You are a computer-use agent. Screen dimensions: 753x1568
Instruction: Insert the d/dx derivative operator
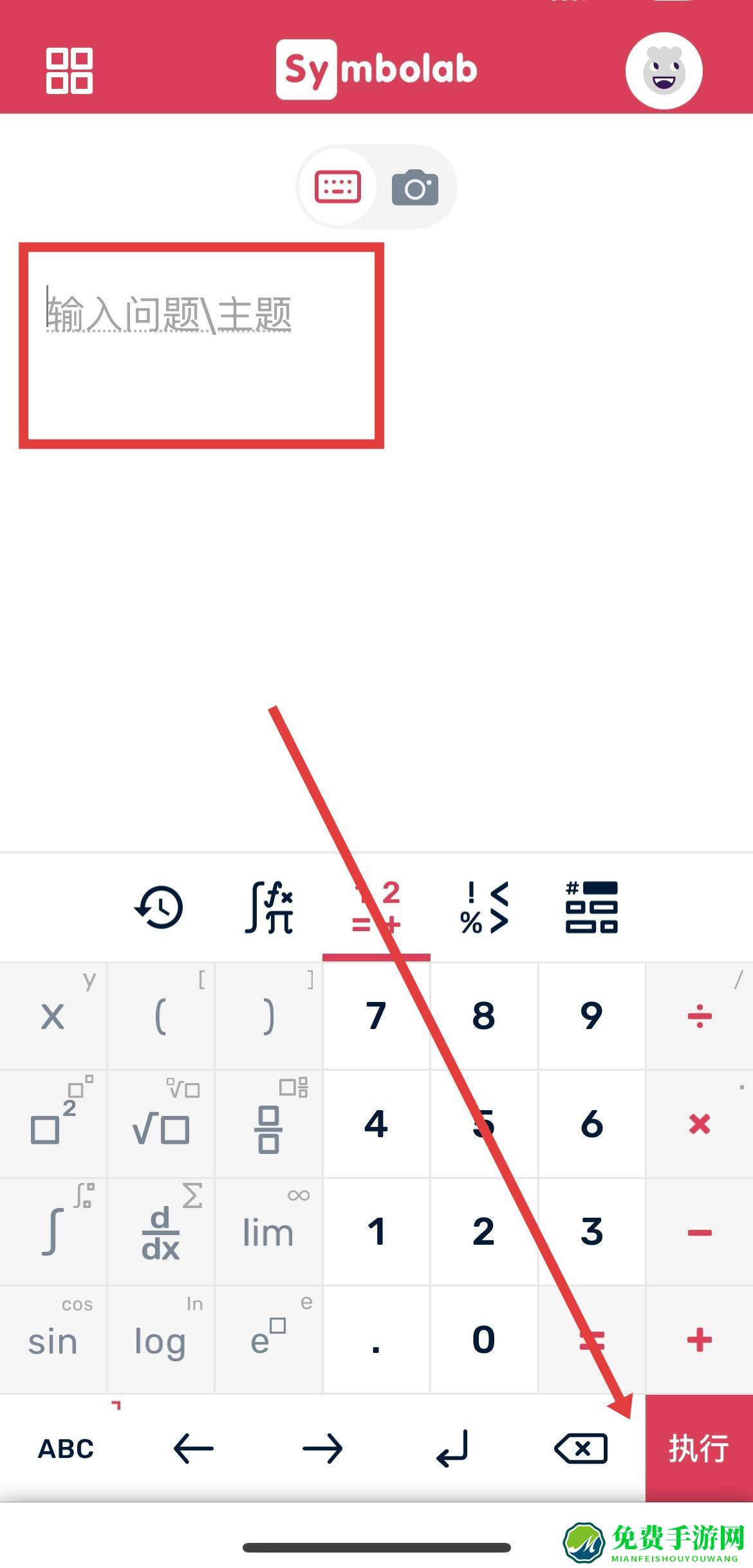click(x=160, y=1232)
